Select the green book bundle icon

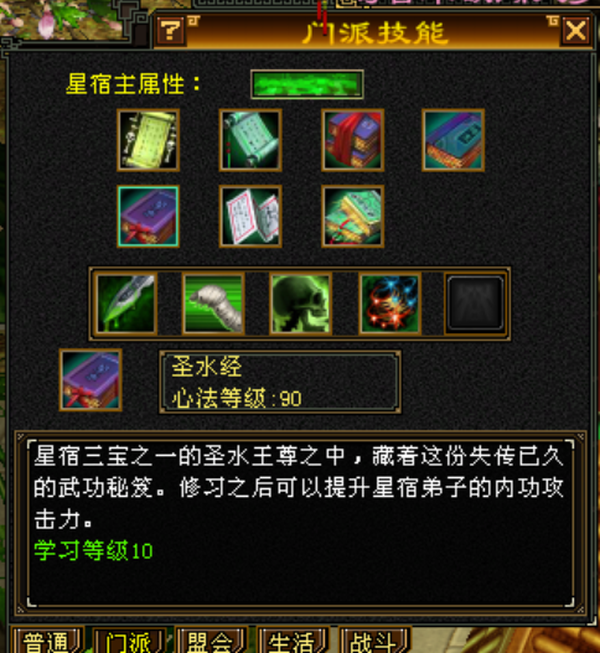click(x=353, y=217)
